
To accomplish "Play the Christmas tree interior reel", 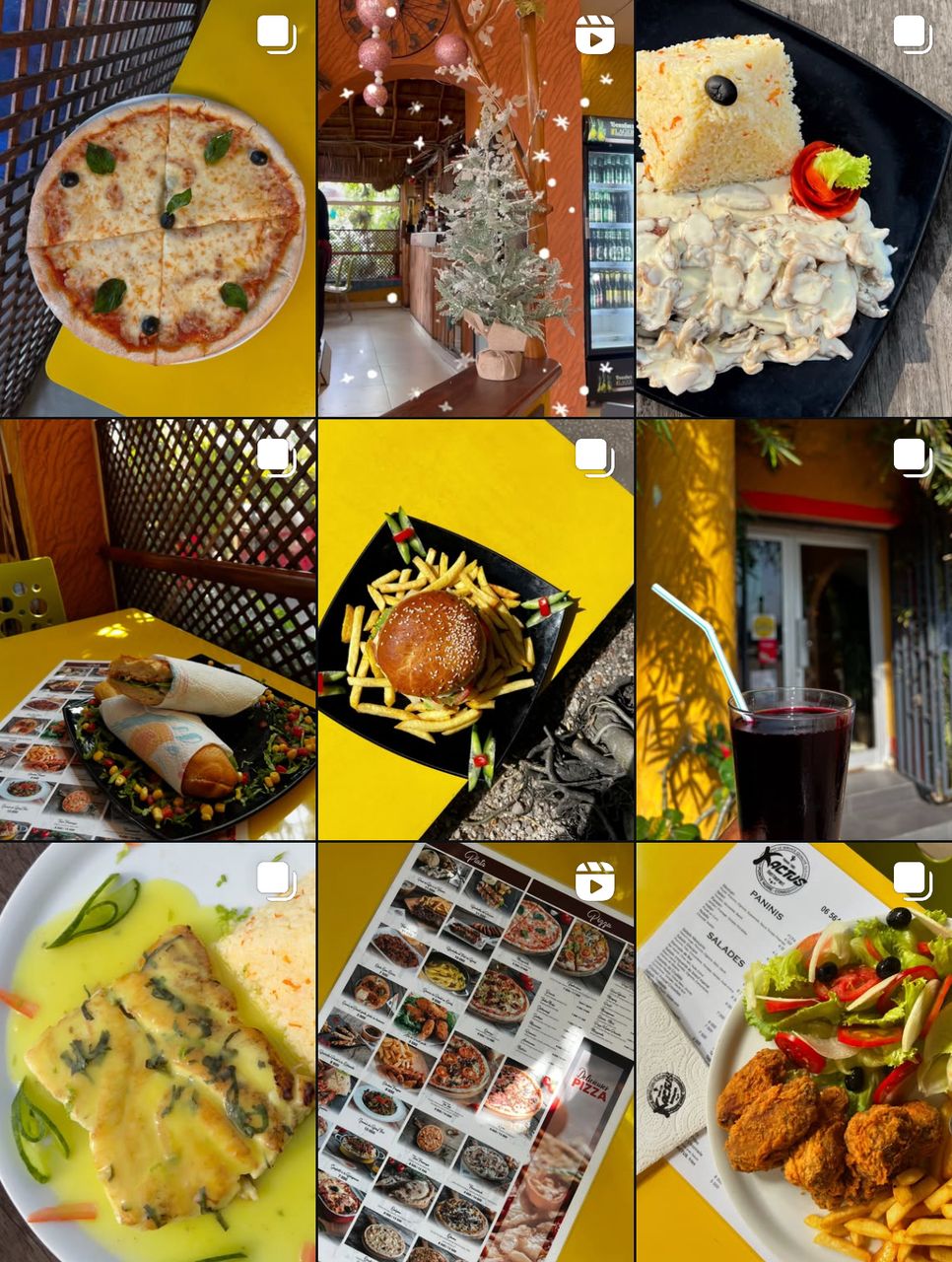I will [x=475, y=208].
